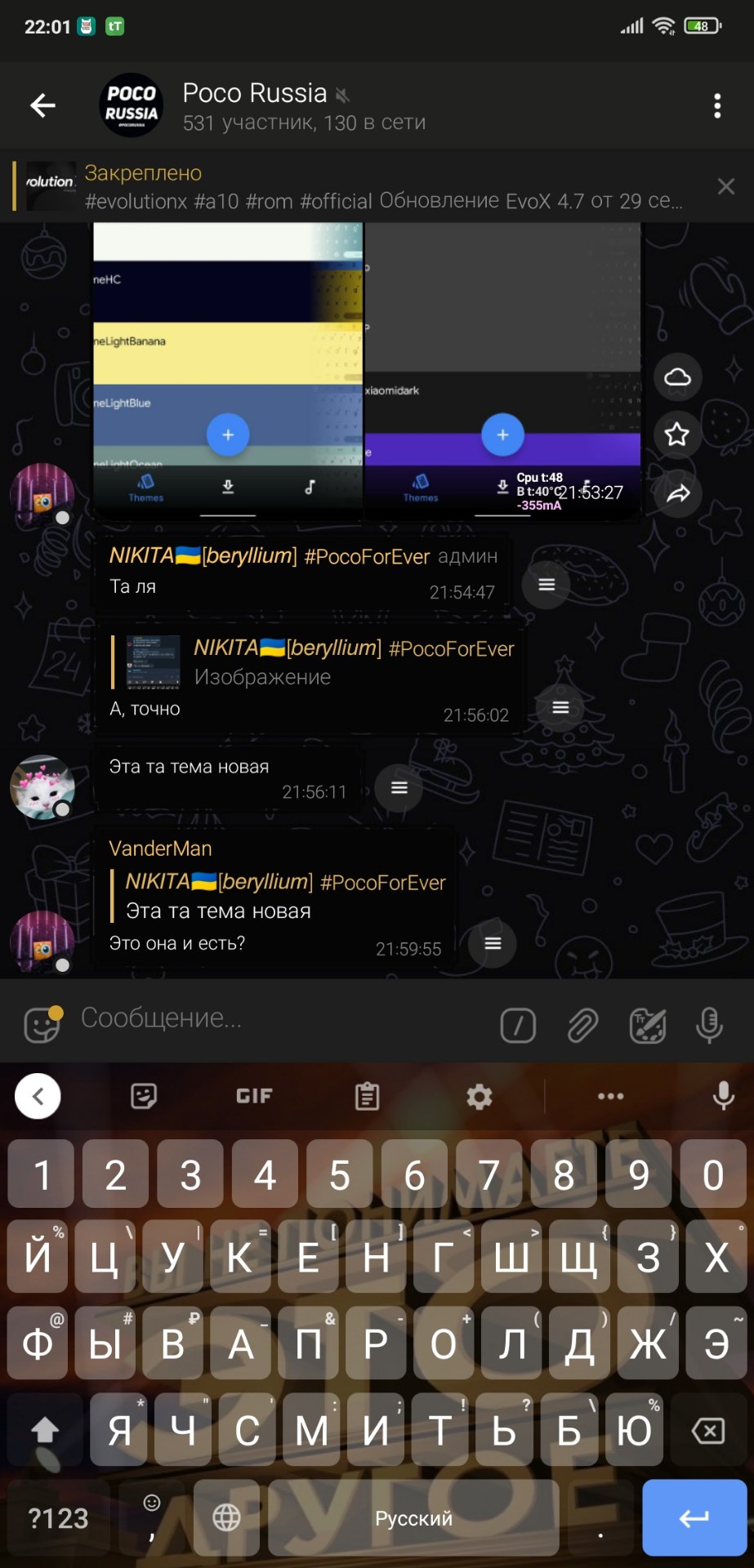
Task: Attach a file with the paperclip
Action: coord(582,1026)
